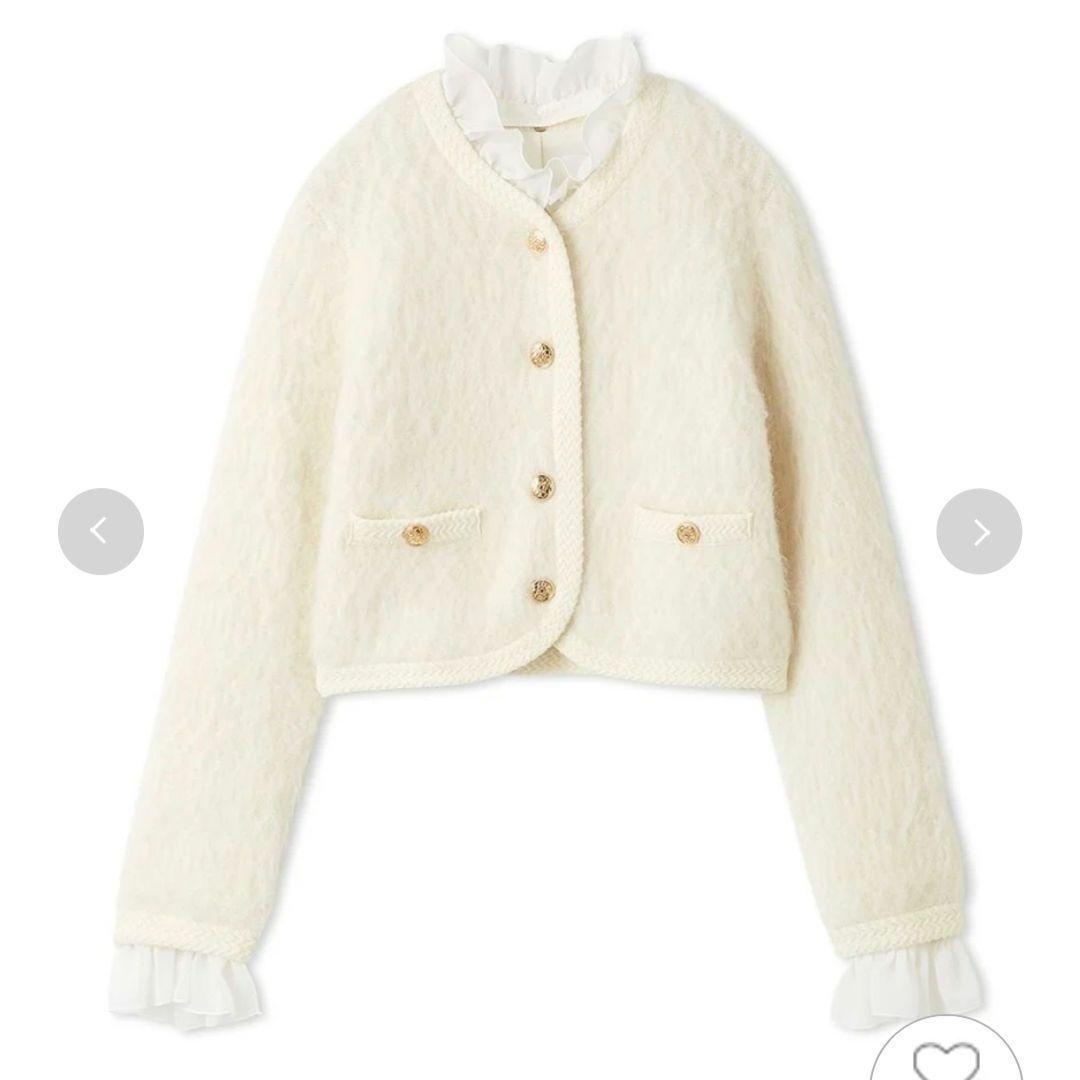Show the next product image
1080x1080 pixels.
pyautogui.click(x=979, y=531)
